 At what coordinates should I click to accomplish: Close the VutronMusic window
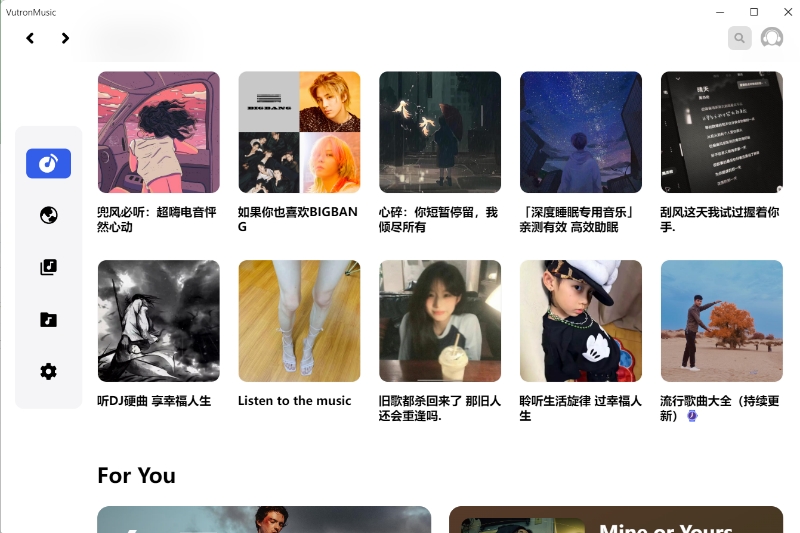pos(785,12)
